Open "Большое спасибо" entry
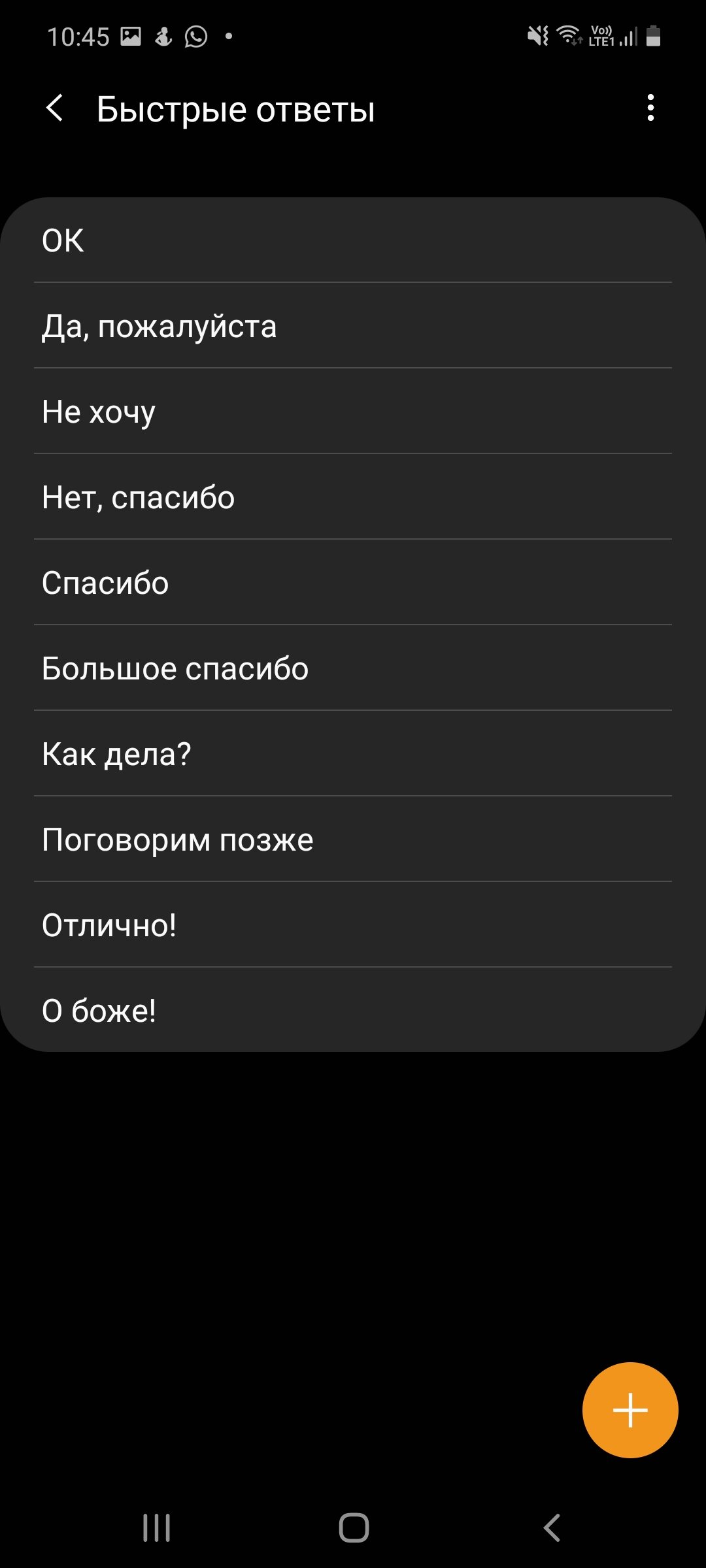Image resolution: width=706 pixels, height=1568 pixels. coord(353,668)
